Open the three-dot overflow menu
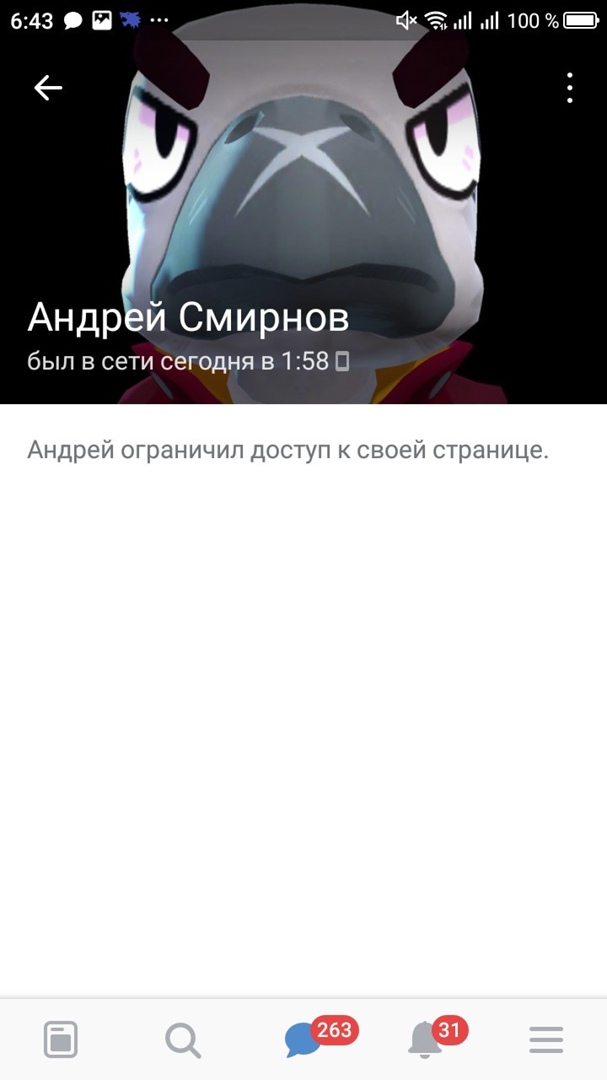Image resolution: width=607 pixels, height=1080 pixels. (x=569, y=88)
